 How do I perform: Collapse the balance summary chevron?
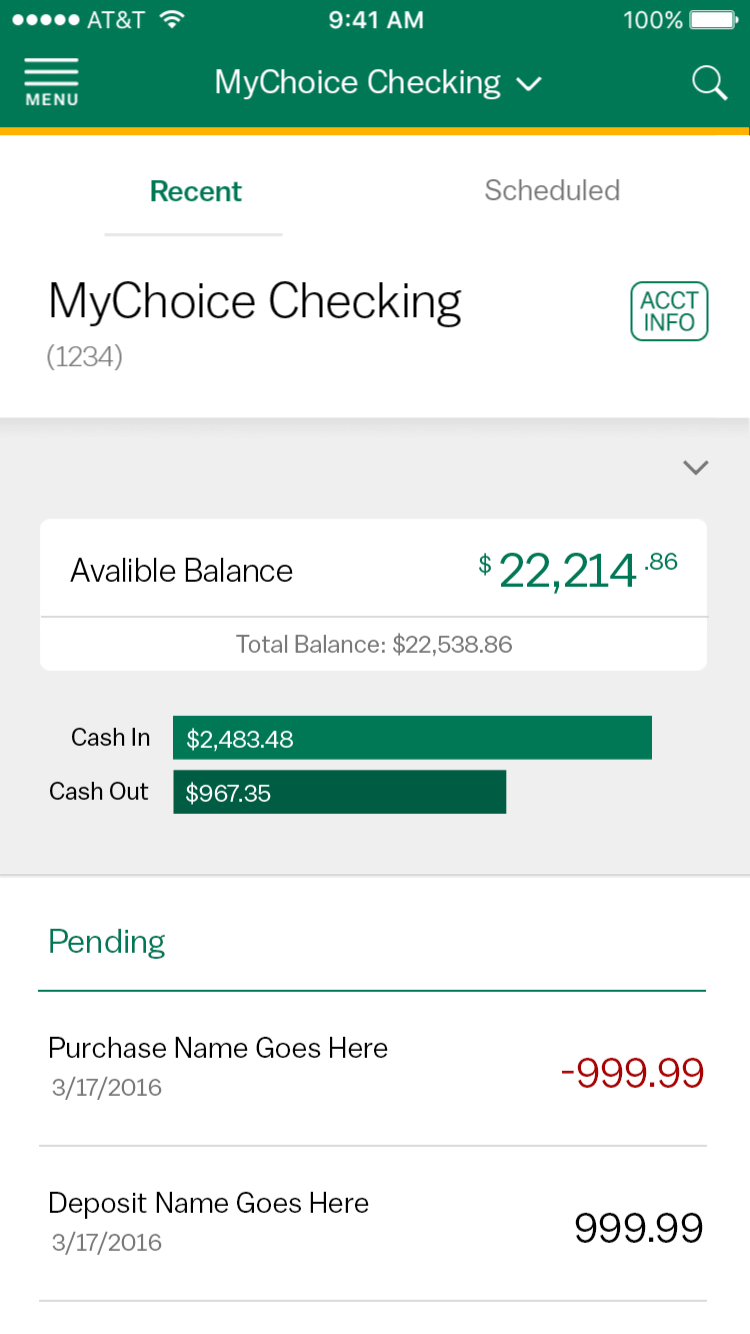click(x=695, y=467)
